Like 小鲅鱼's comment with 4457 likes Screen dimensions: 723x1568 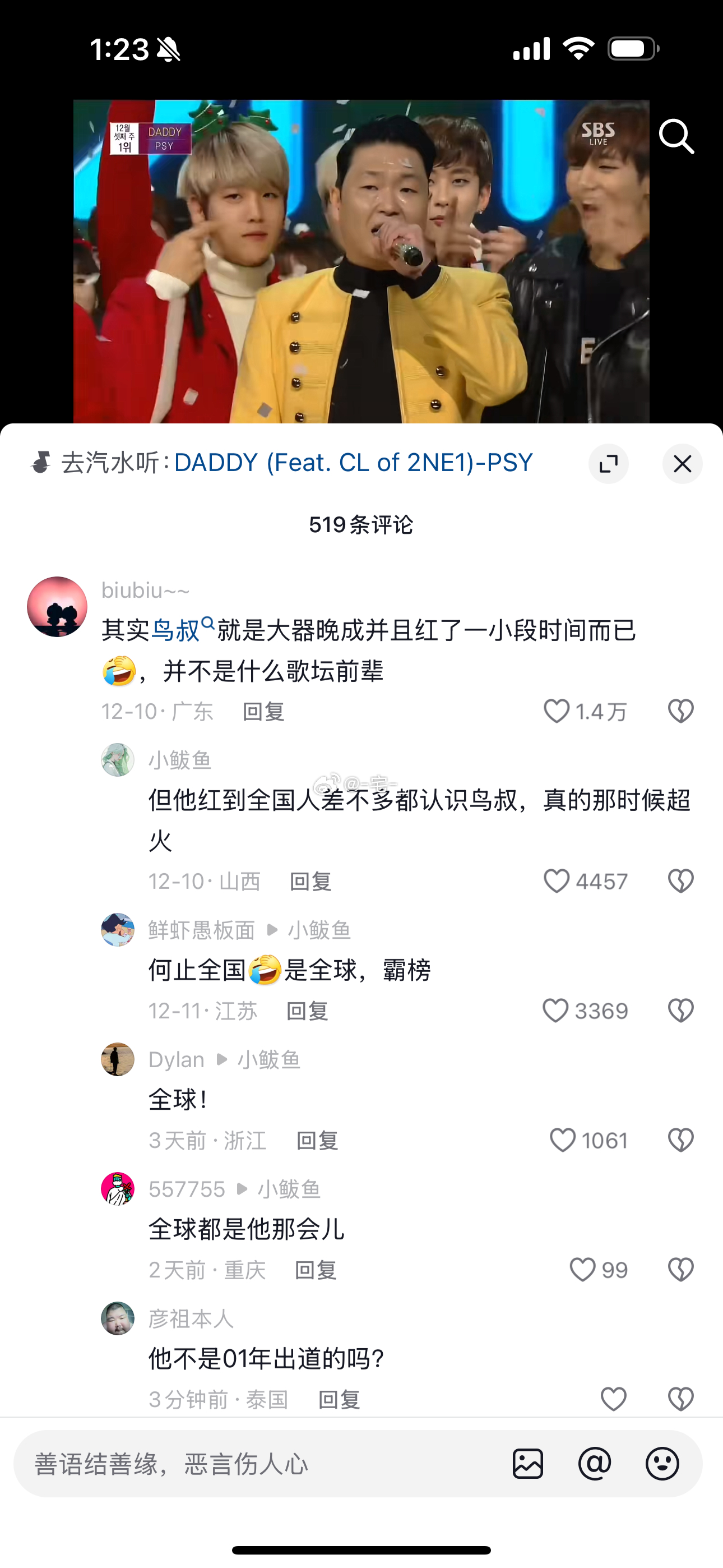click(x=556, y=881)
